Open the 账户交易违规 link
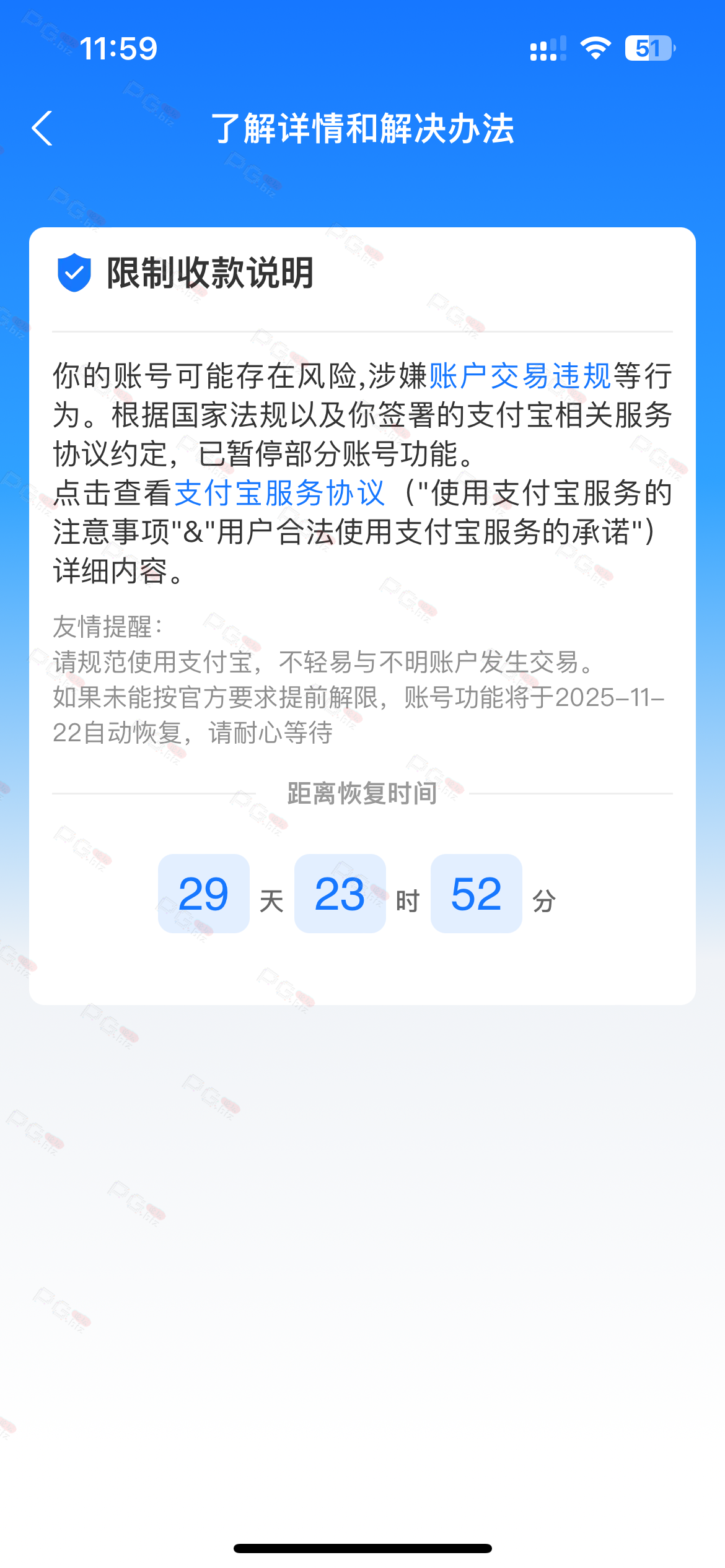725x1568 pixels. coord(519,376)
